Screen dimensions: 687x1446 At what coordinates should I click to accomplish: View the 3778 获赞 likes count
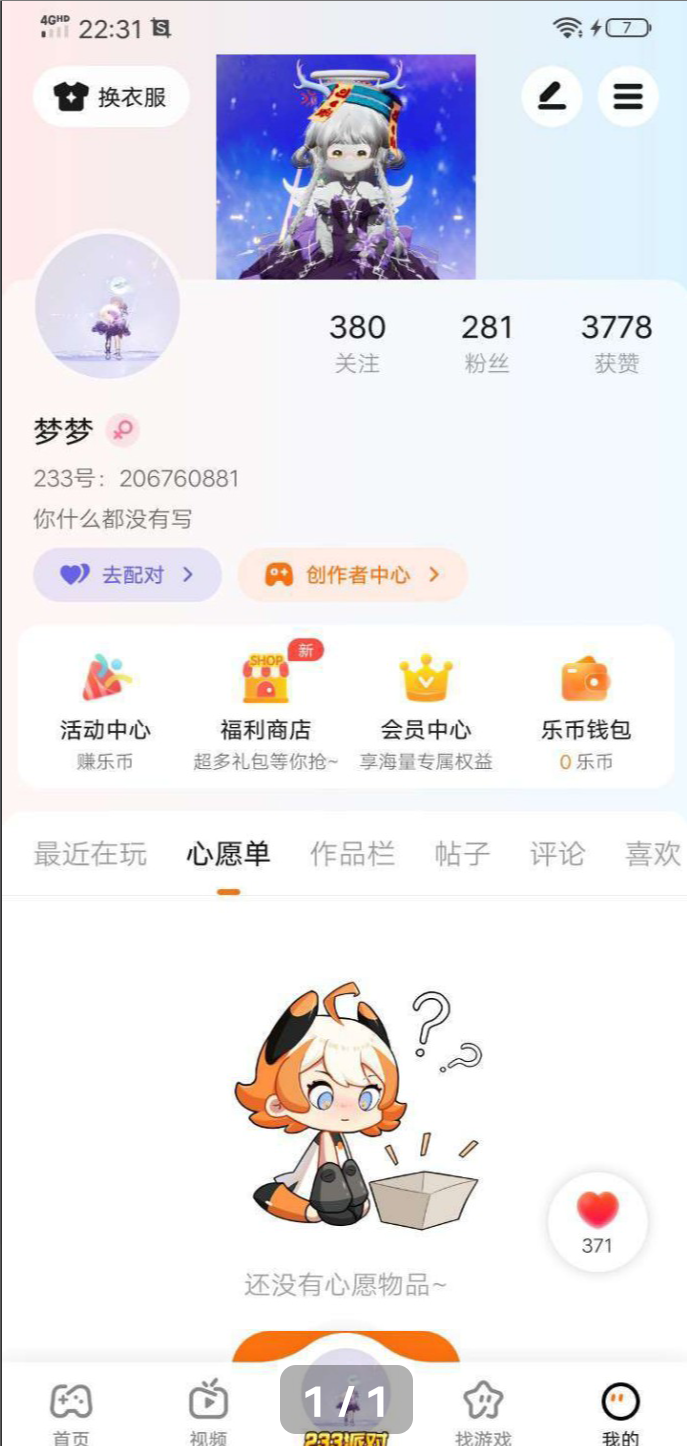click(x=616, y=342)
